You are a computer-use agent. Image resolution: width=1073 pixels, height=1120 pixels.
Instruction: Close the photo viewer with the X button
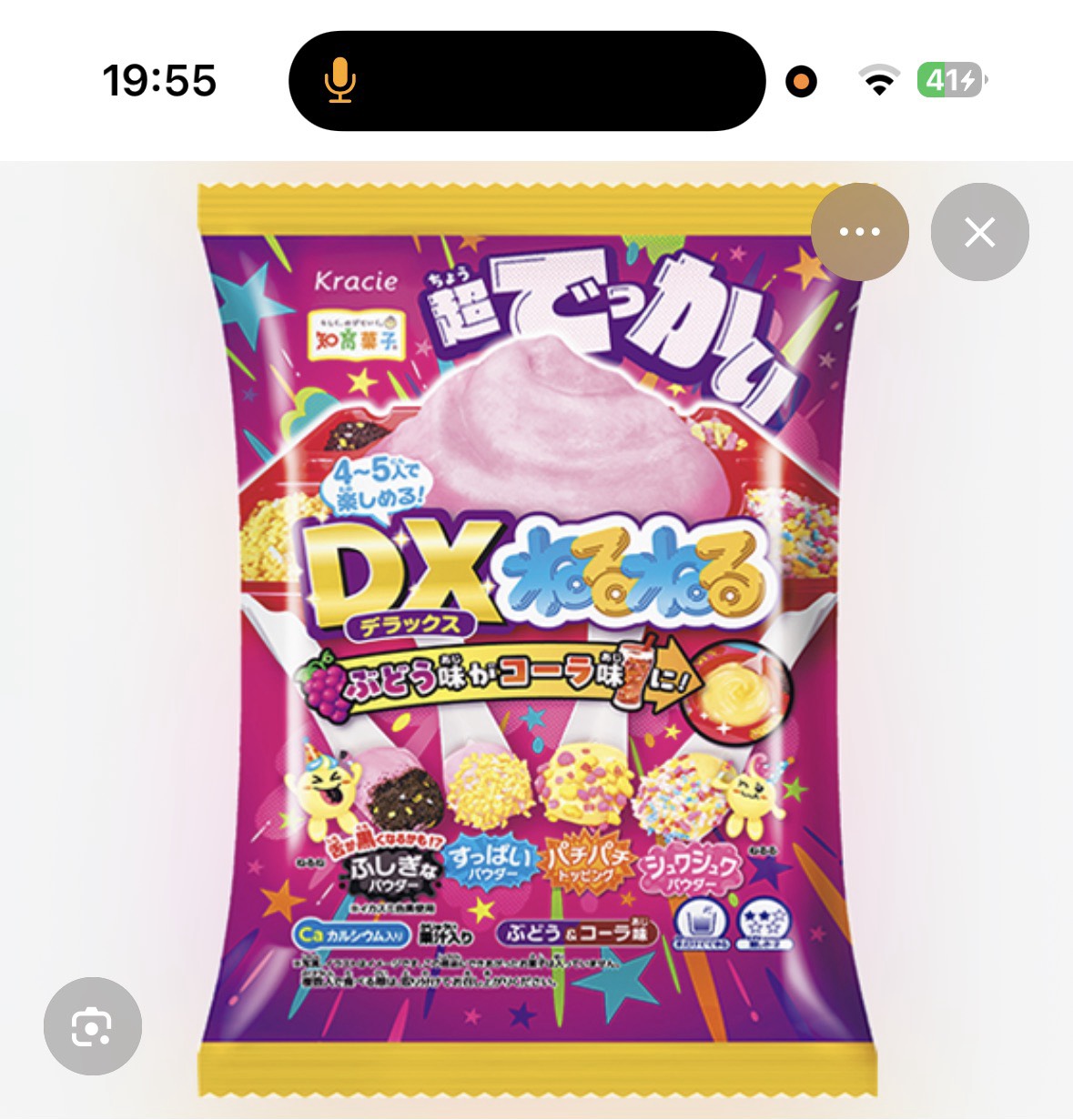coord(979,231)
